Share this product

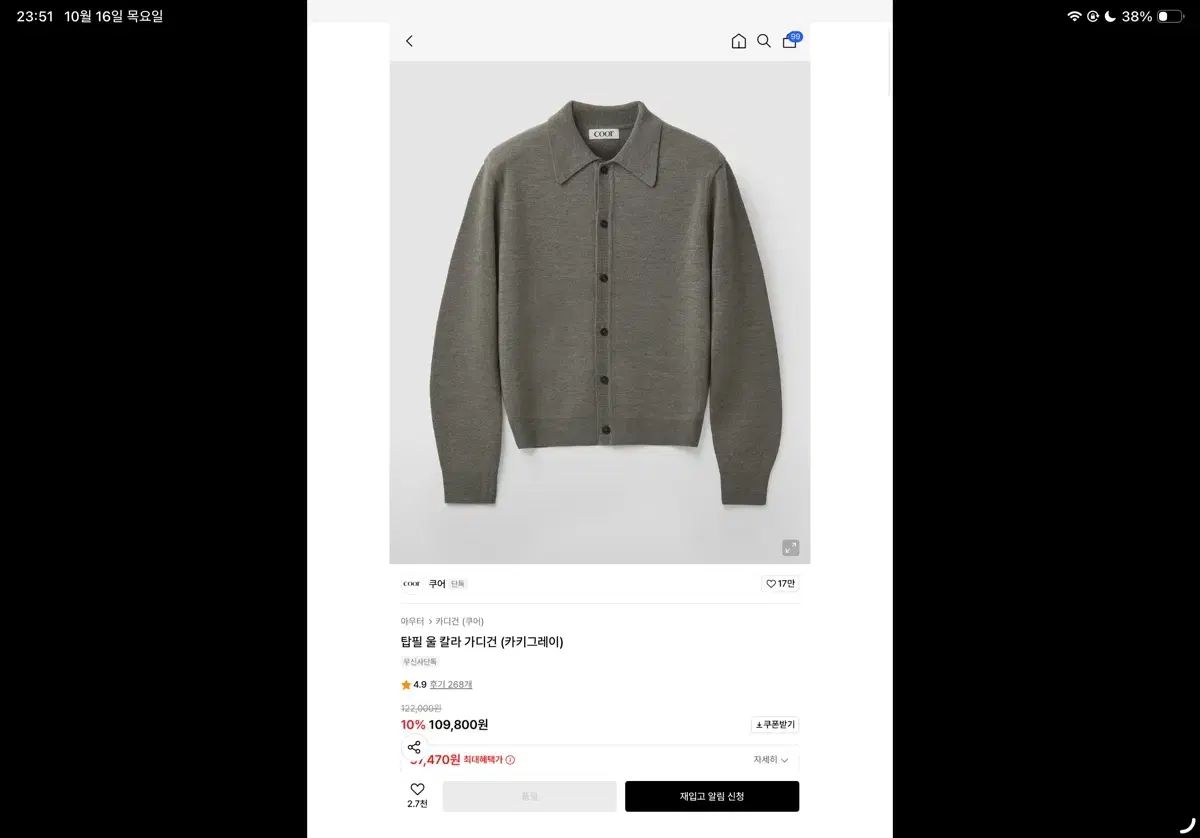[x=414, y=747]
